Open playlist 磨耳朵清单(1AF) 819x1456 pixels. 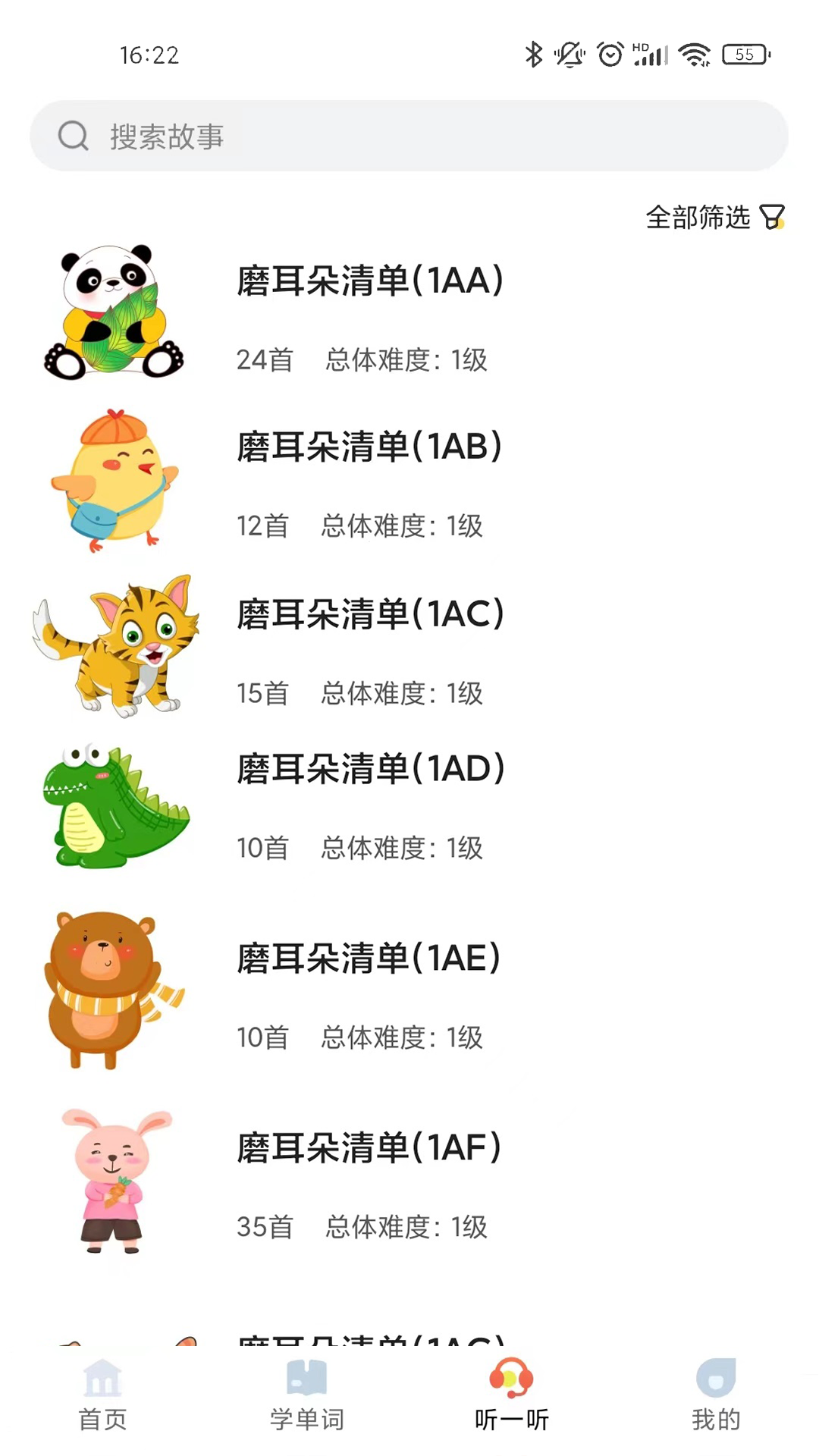(x=368, y=1148)
